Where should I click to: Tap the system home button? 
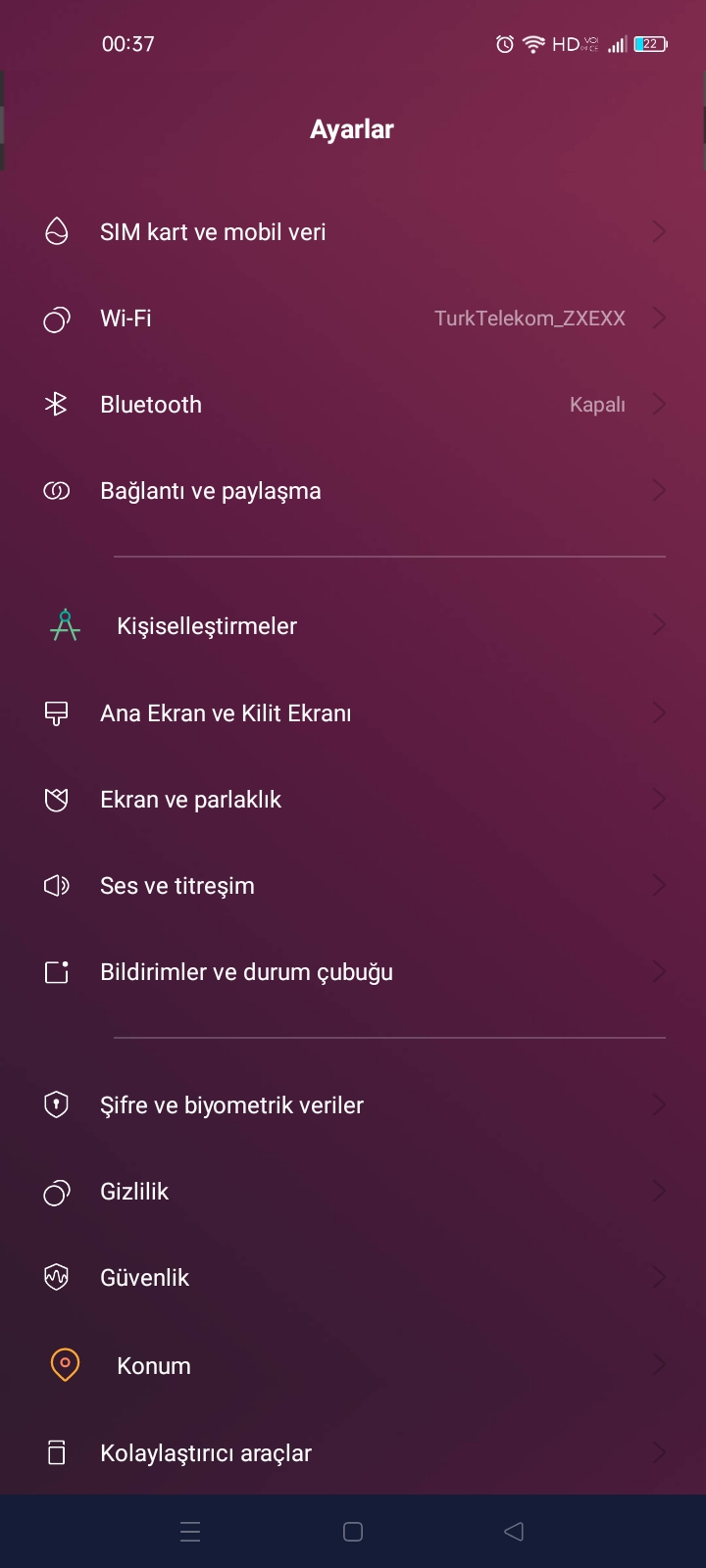pos(353,1532)
